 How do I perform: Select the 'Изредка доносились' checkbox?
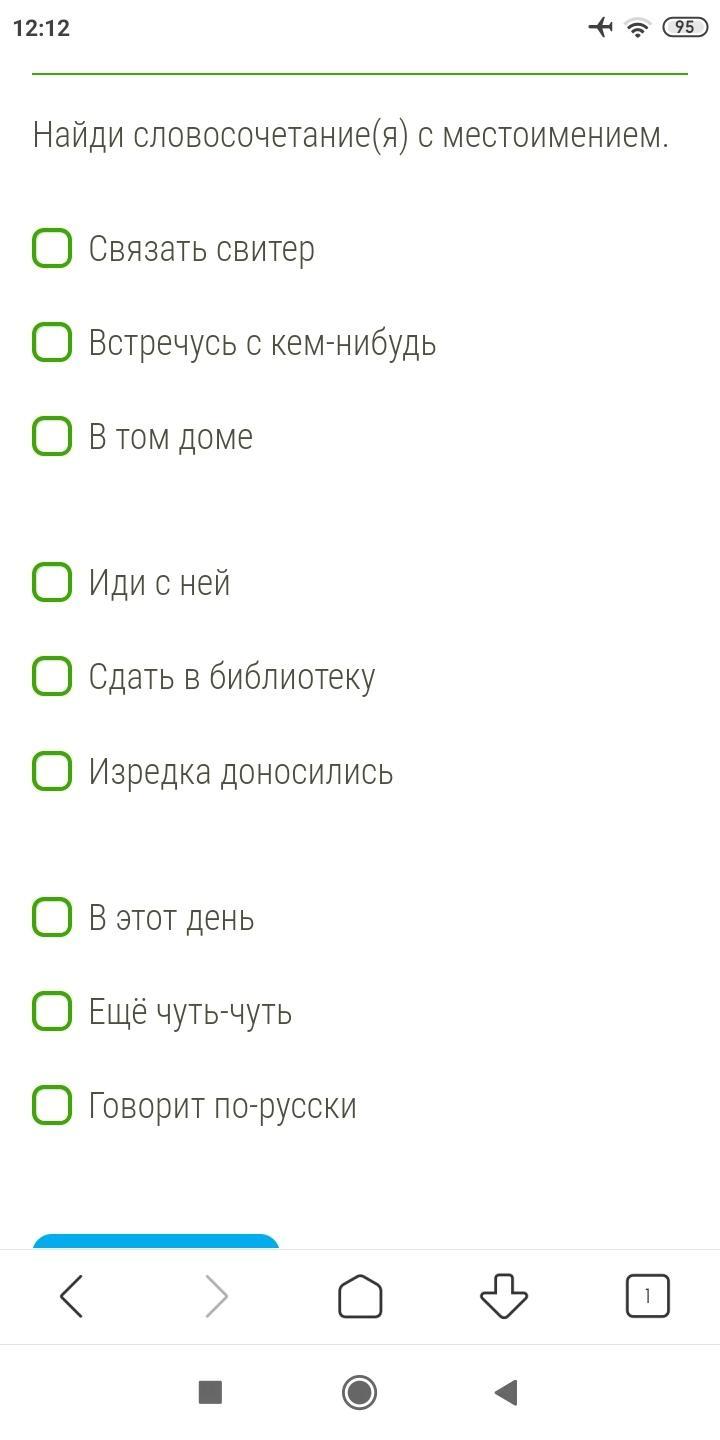tap(52, 771)
